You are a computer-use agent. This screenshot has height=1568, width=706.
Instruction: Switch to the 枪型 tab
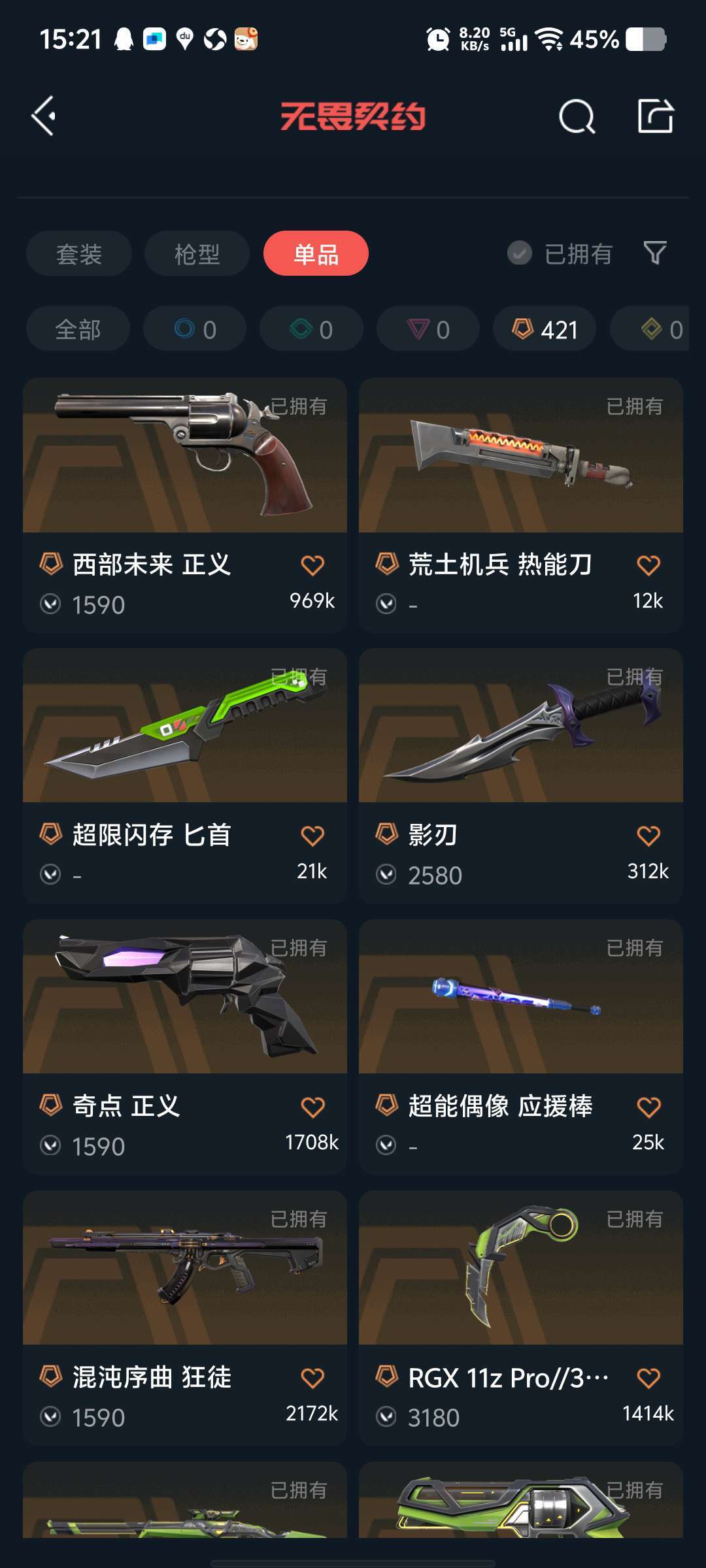[196, 253]
